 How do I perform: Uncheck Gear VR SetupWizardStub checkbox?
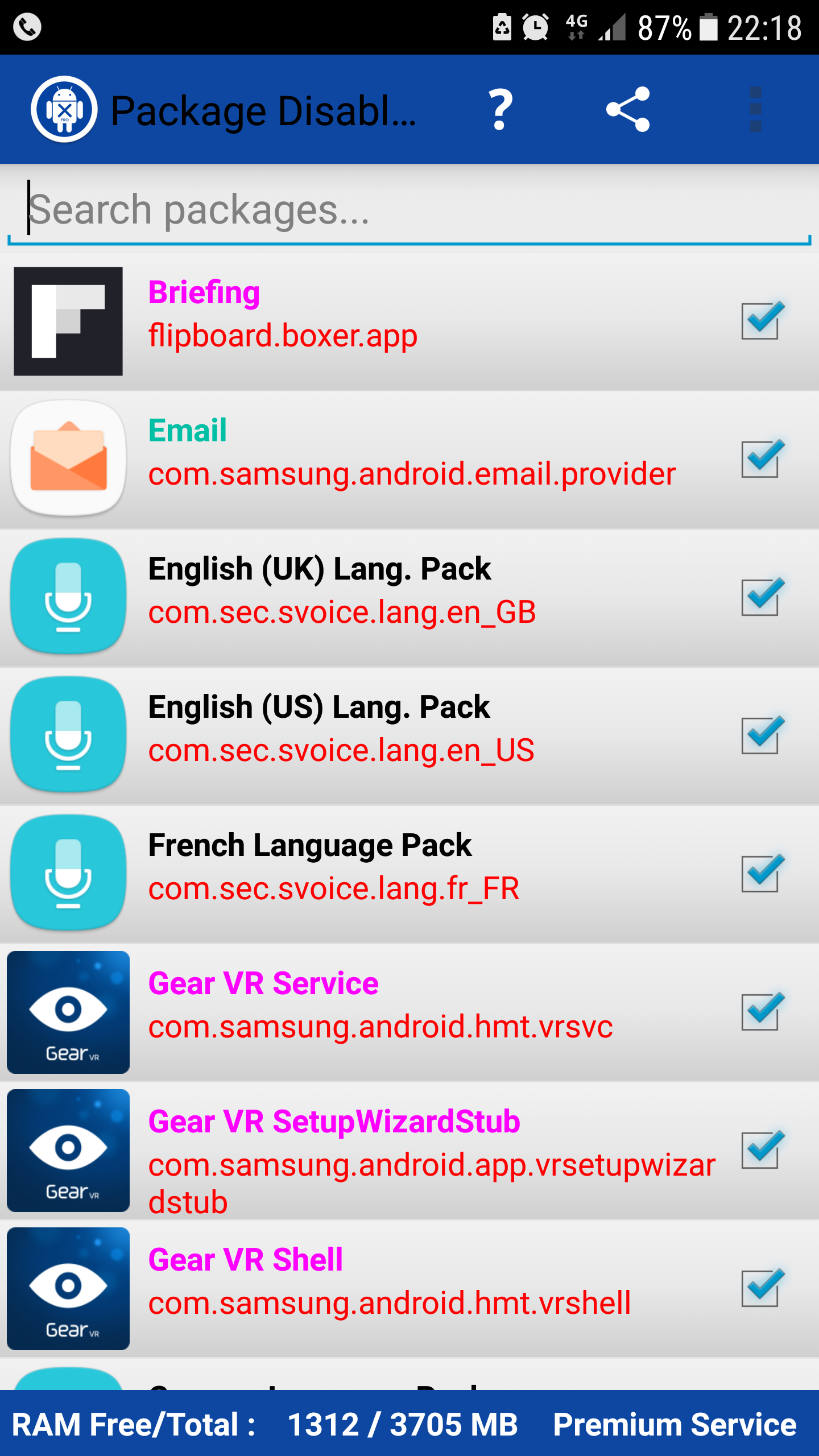coord(761,1151)
